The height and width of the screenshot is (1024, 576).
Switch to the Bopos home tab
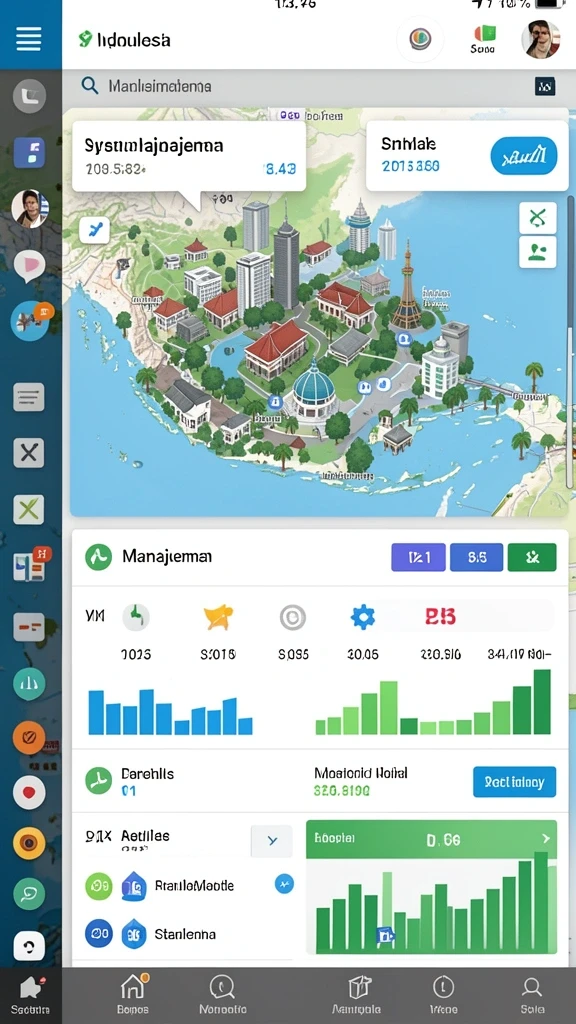133,995
